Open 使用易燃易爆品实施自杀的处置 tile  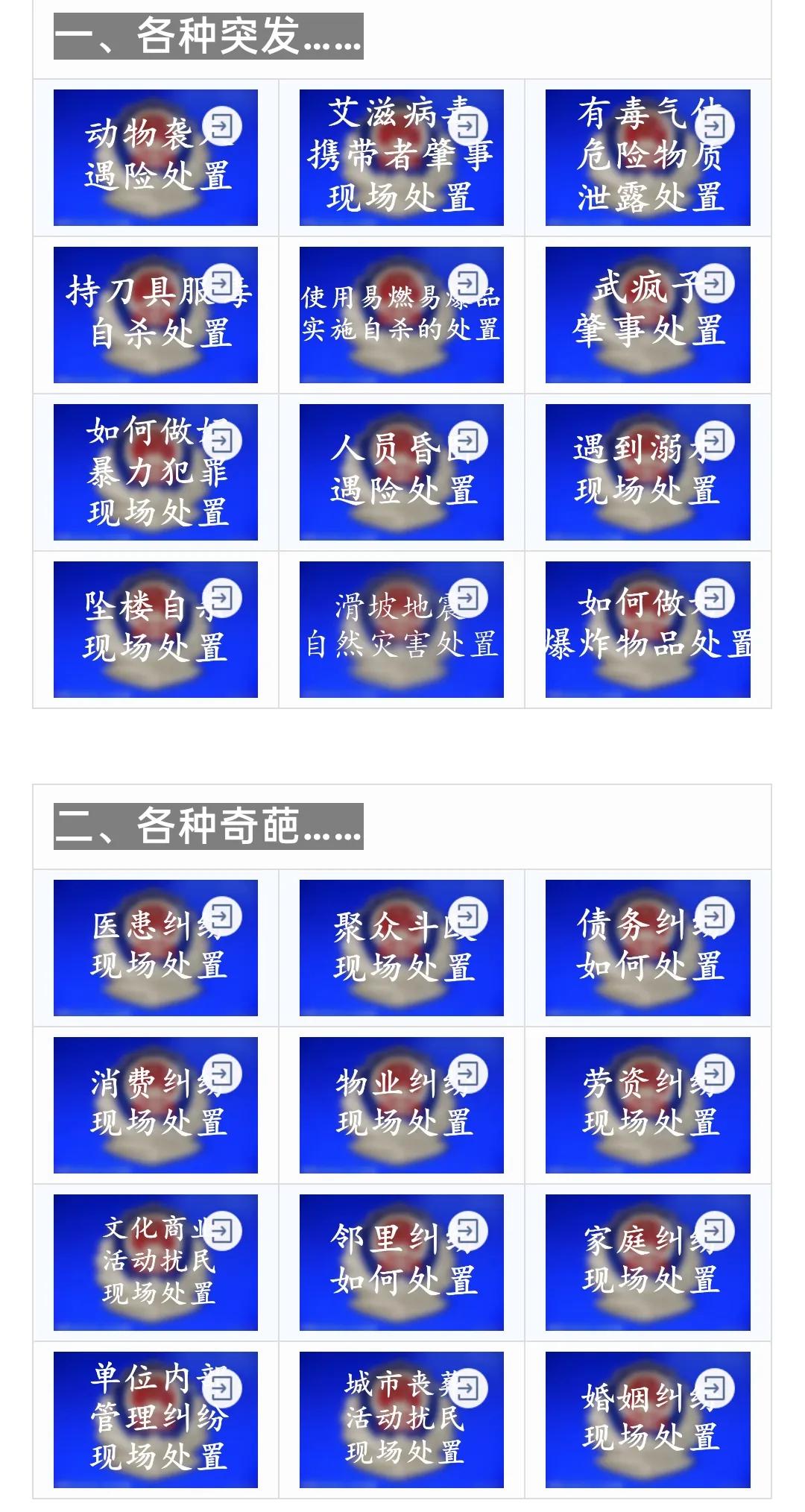tap(401, 315)
